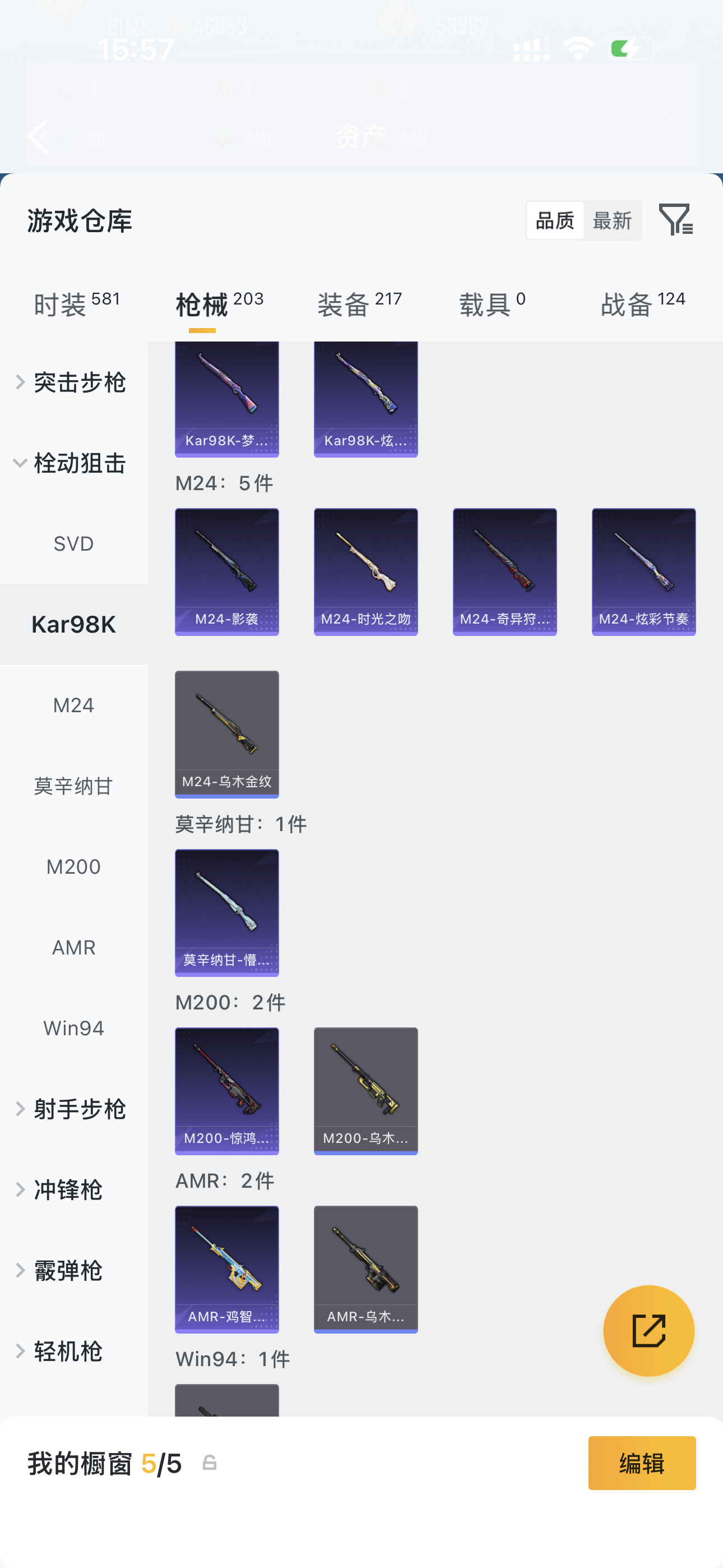Select M24 in the sidebar
Image resolution: width=723 pixels, height=1568 pixels.
(73, 704)
